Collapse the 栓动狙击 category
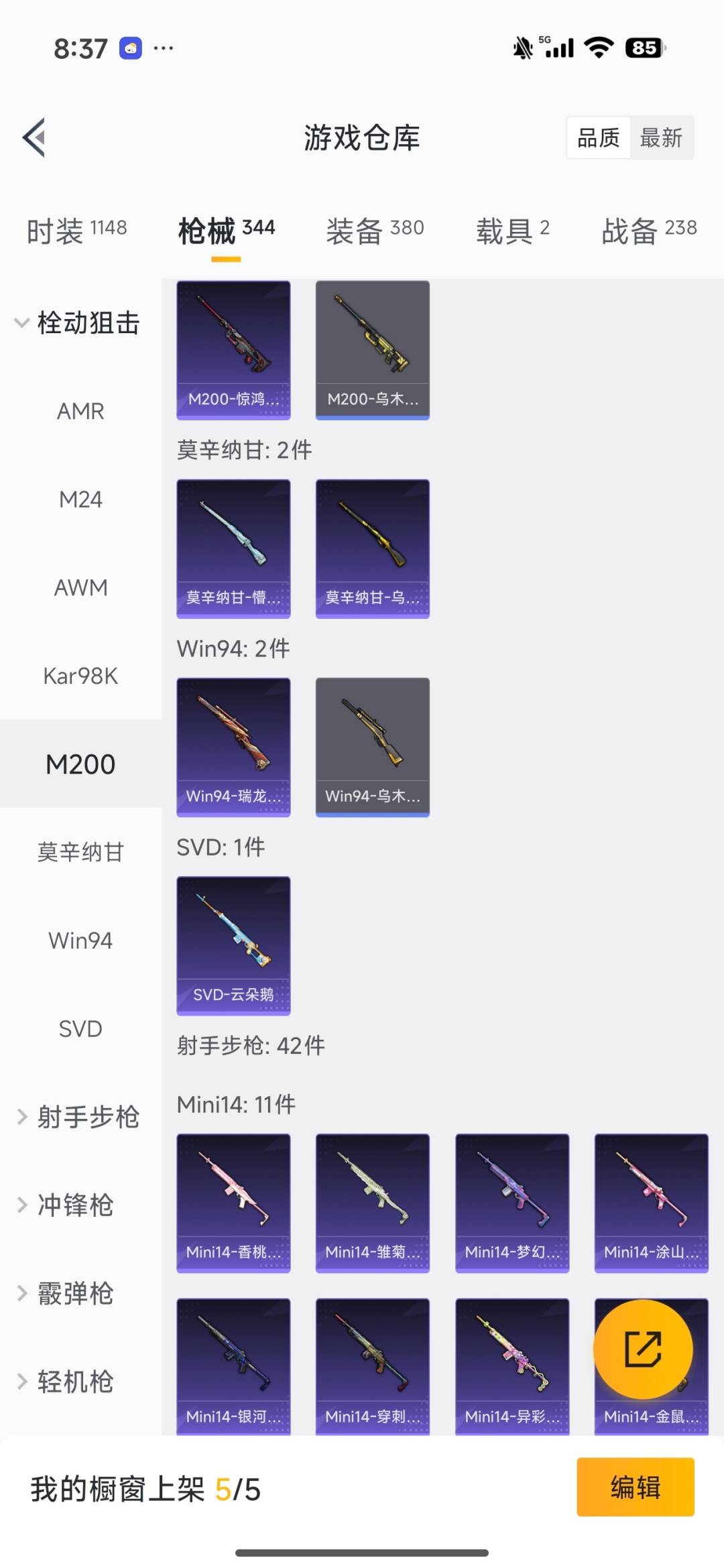This screenshot has width=724, height=1568. (77, 323)
